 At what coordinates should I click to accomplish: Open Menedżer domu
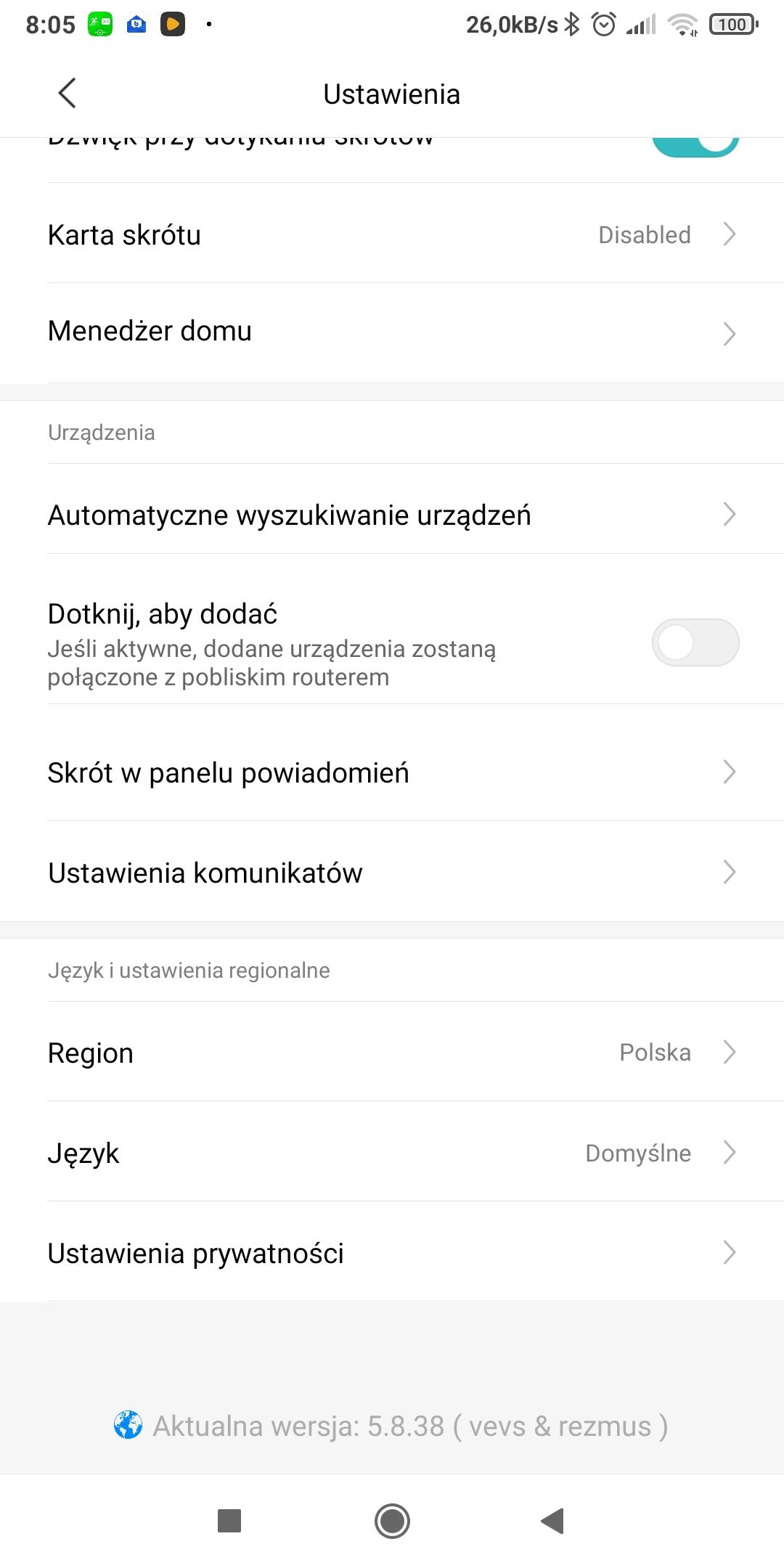[x=392, y=332]
